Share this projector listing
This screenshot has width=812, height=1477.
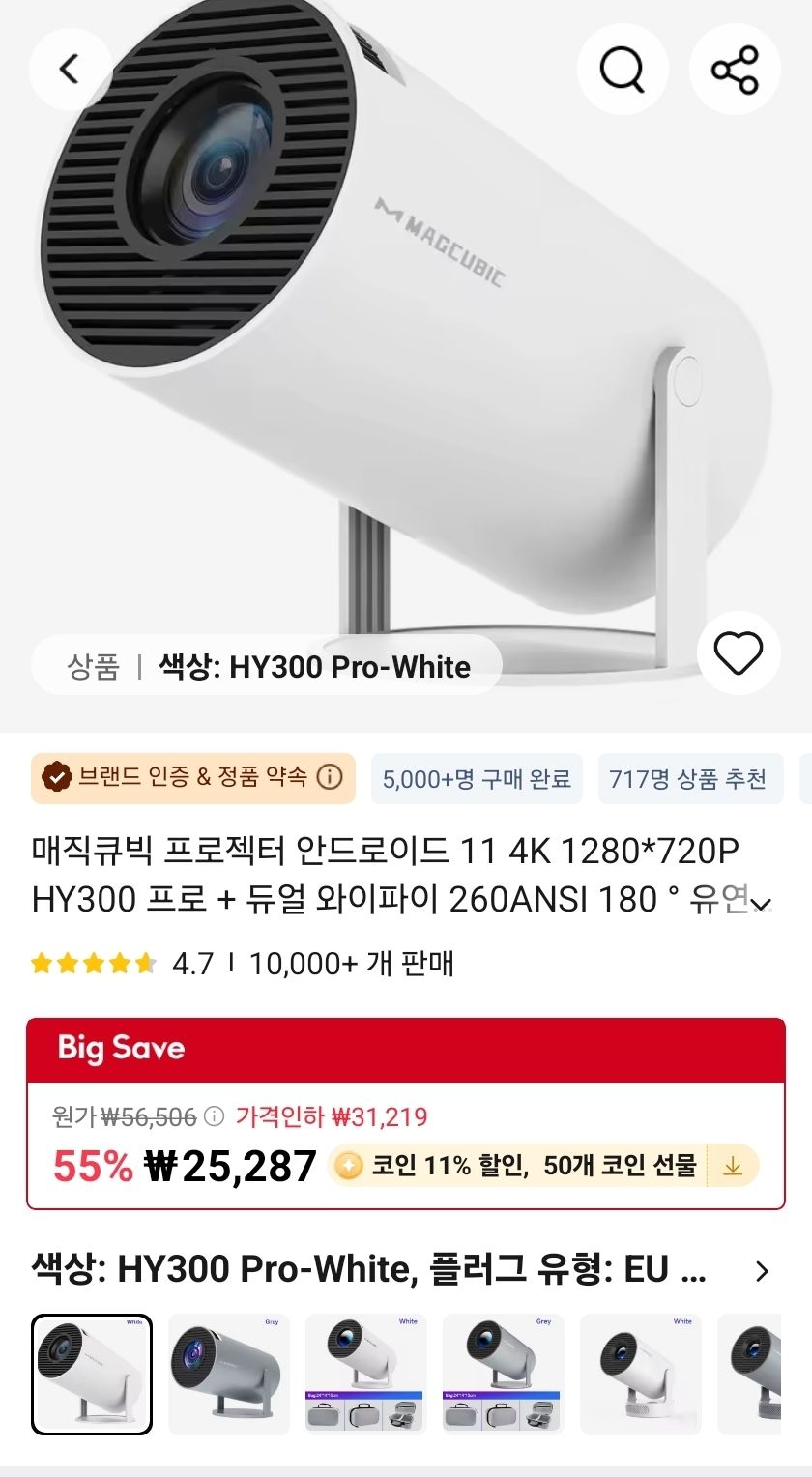point(736,69)
